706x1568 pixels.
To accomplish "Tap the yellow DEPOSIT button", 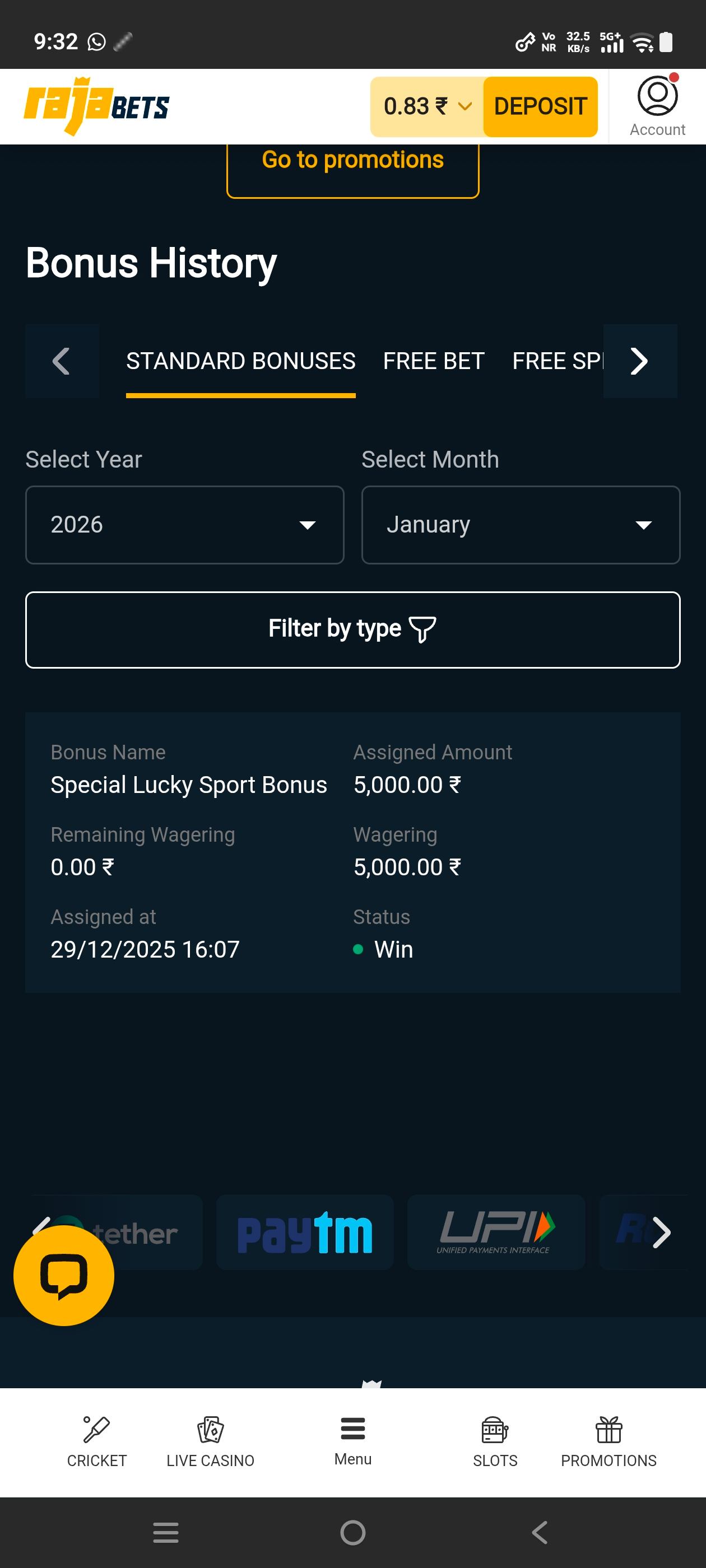I will 540,106.
